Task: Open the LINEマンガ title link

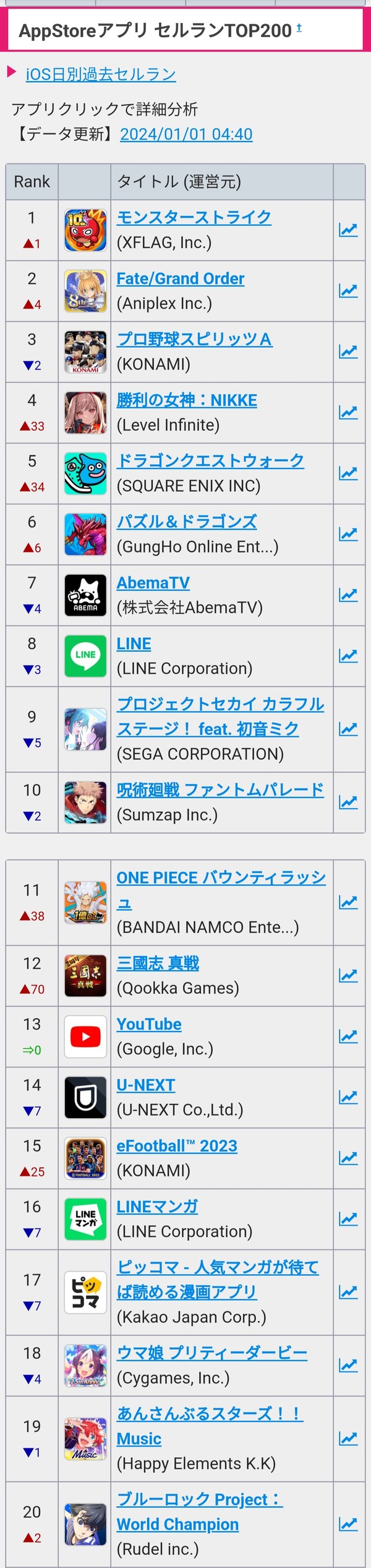Action: tap(157, 1207)
